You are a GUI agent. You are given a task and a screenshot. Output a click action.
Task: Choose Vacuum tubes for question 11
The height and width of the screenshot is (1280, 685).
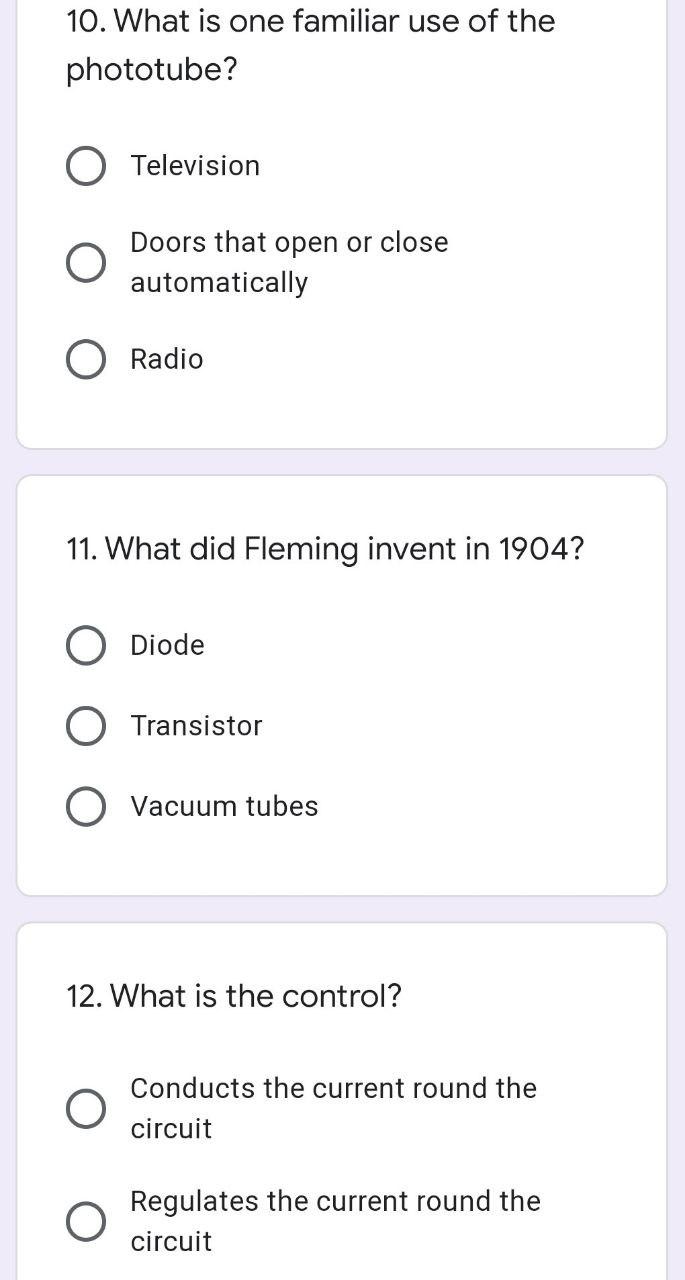[86, 807]
